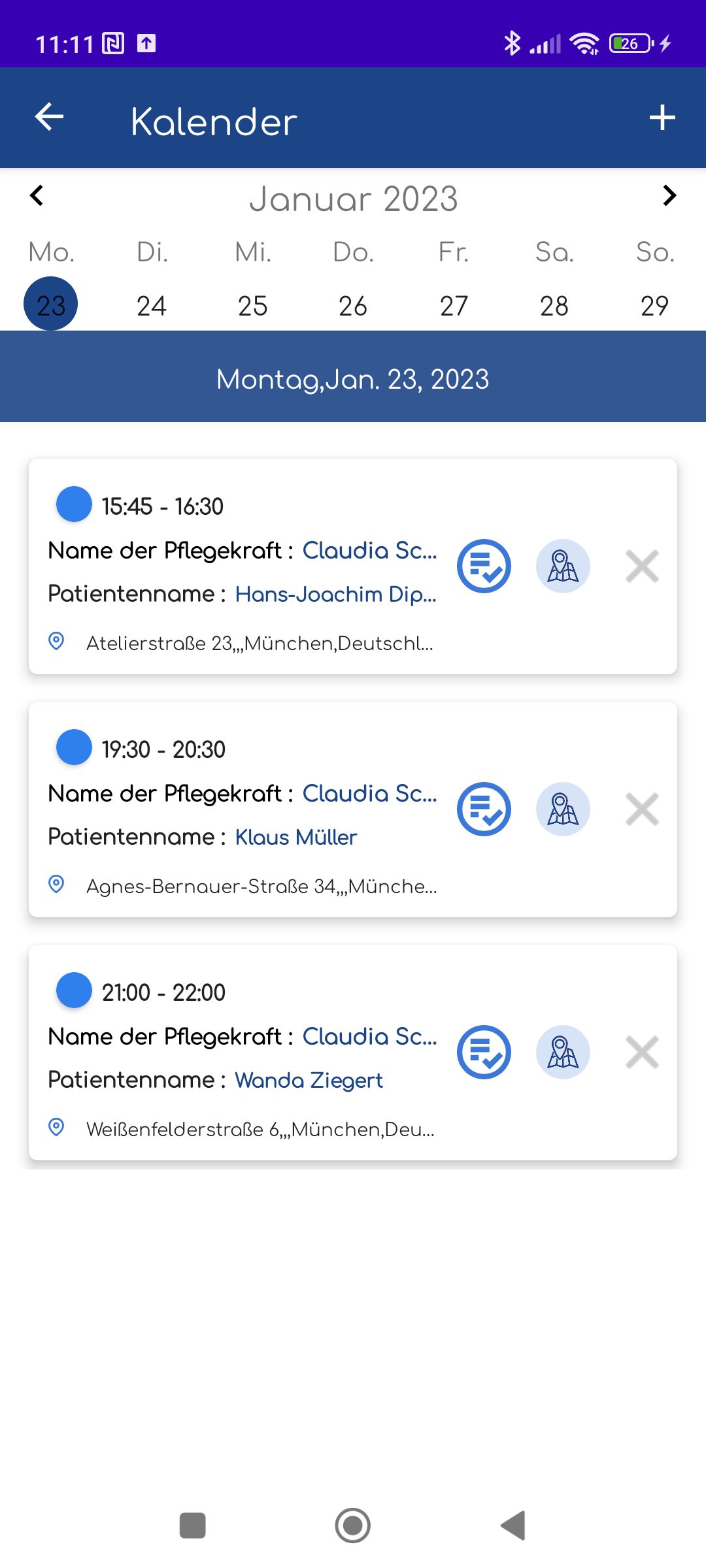
Task: Delete the 15:45 - 16:30 appointment
Action: point(642,566)
